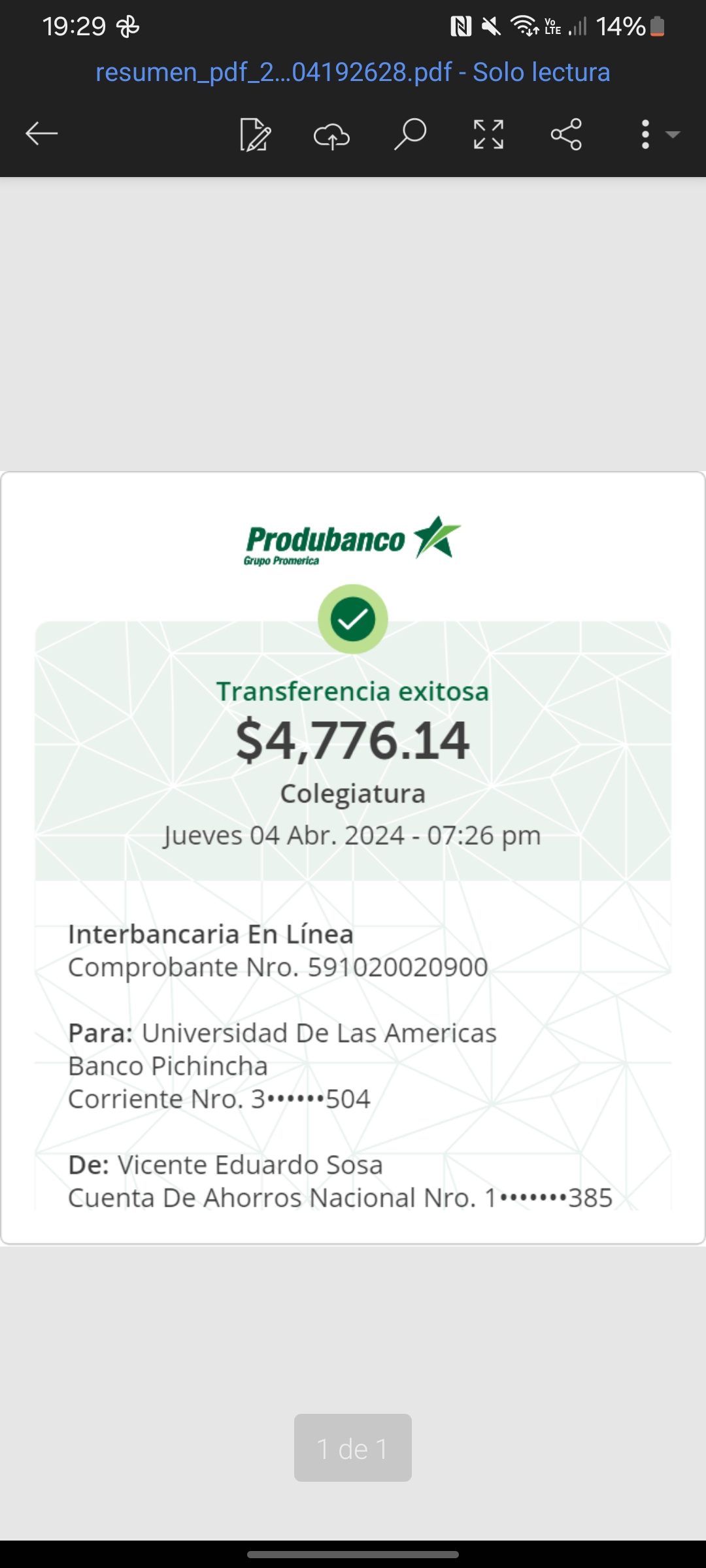Enter full screen view
The image size is (706, 1568).
(488, 135)
